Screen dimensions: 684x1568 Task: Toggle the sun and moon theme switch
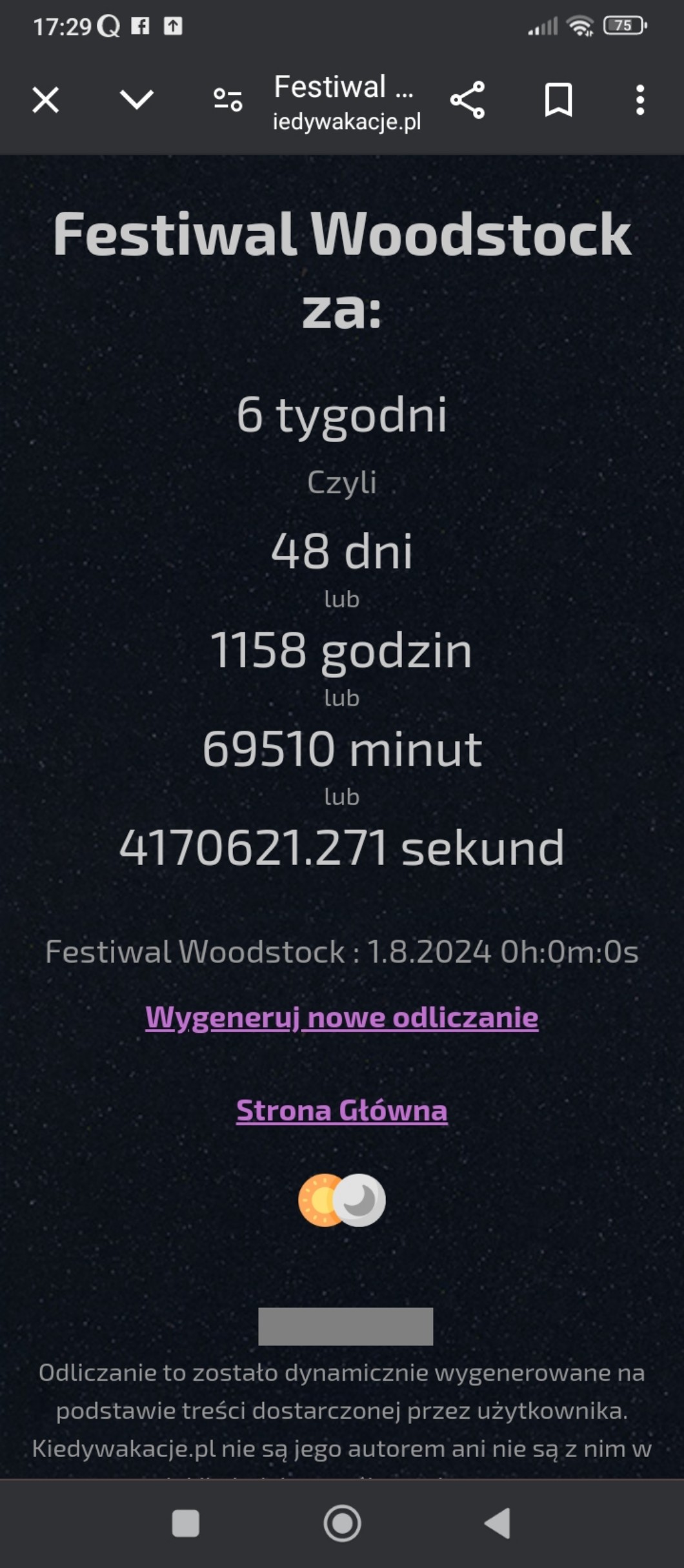tap(342, 1200)
